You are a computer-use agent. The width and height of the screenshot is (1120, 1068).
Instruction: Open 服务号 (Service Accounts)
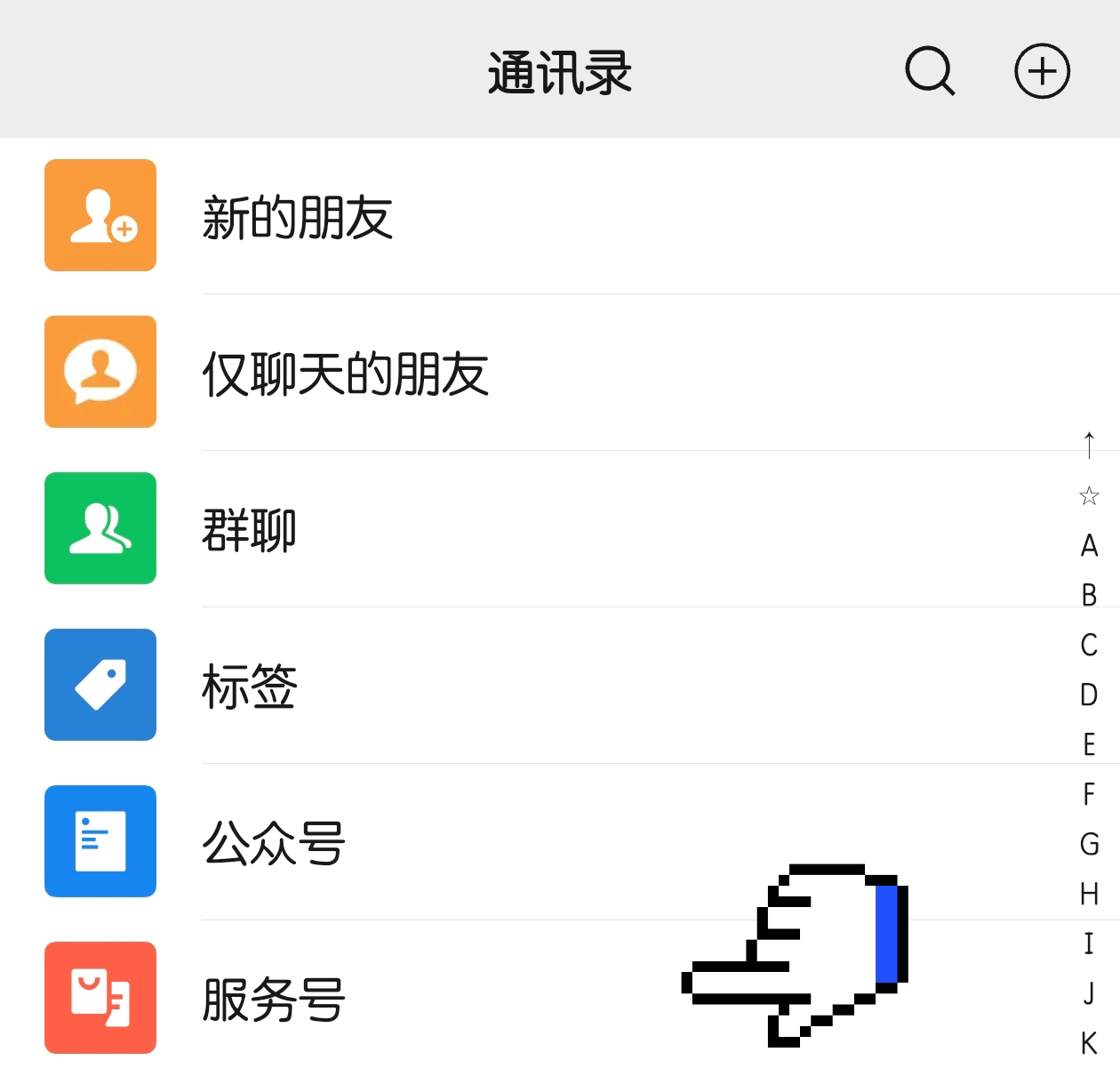point(273,1000)
